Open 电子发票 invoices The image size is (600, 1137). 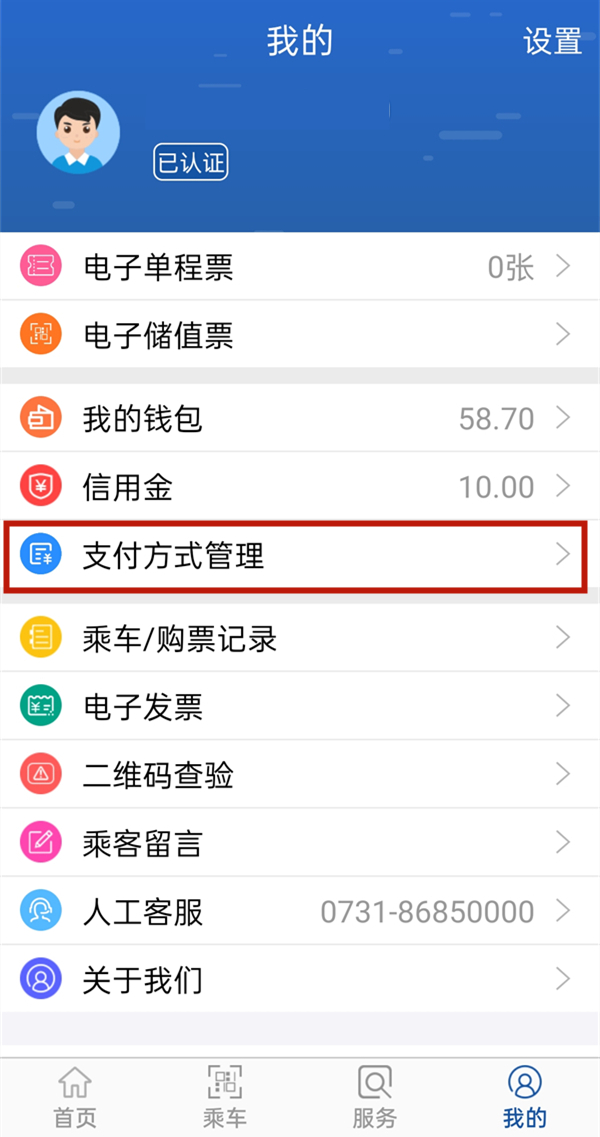(300, 707)
